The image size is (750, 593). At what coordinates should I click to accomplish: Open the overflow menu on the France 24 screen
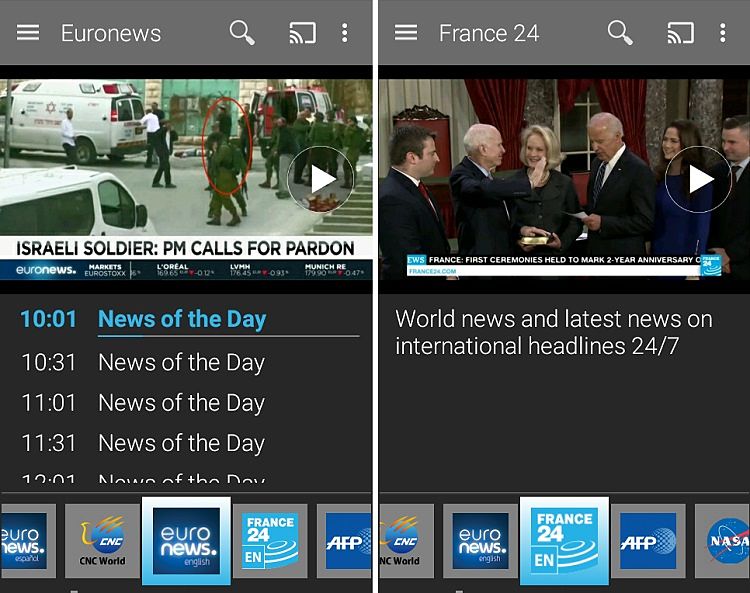tap(723, 33)
